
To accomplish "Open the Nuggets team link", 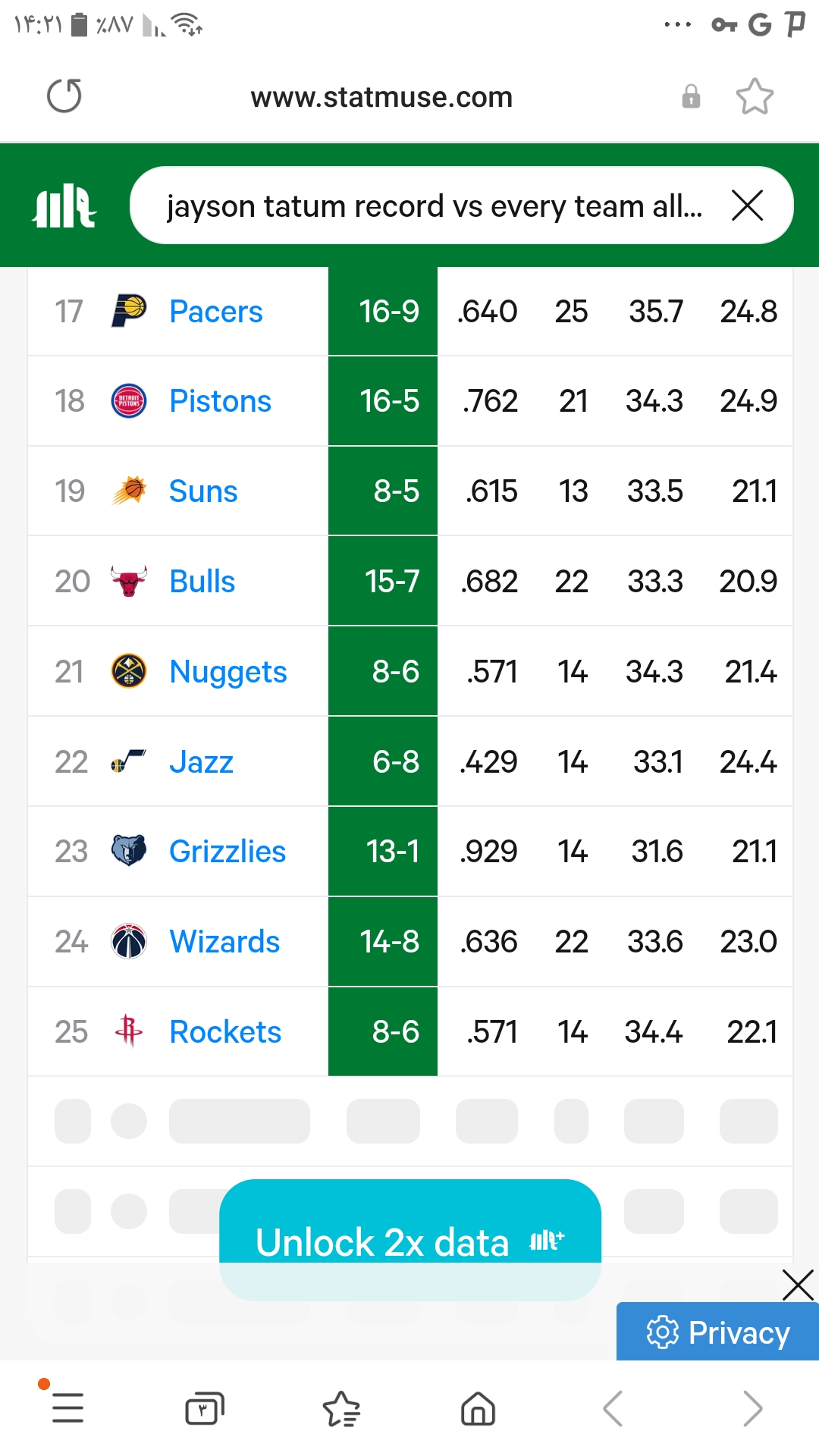I will coord(227,672).
